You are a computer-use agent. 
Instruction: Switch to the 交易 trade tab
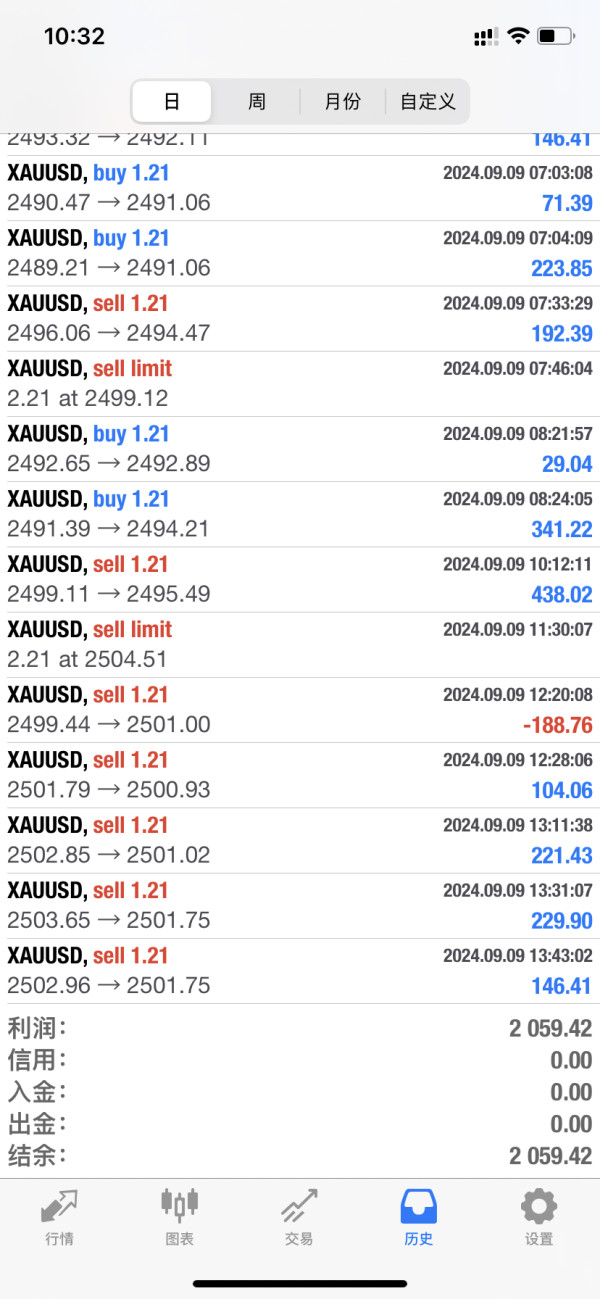pos(299,1217)
